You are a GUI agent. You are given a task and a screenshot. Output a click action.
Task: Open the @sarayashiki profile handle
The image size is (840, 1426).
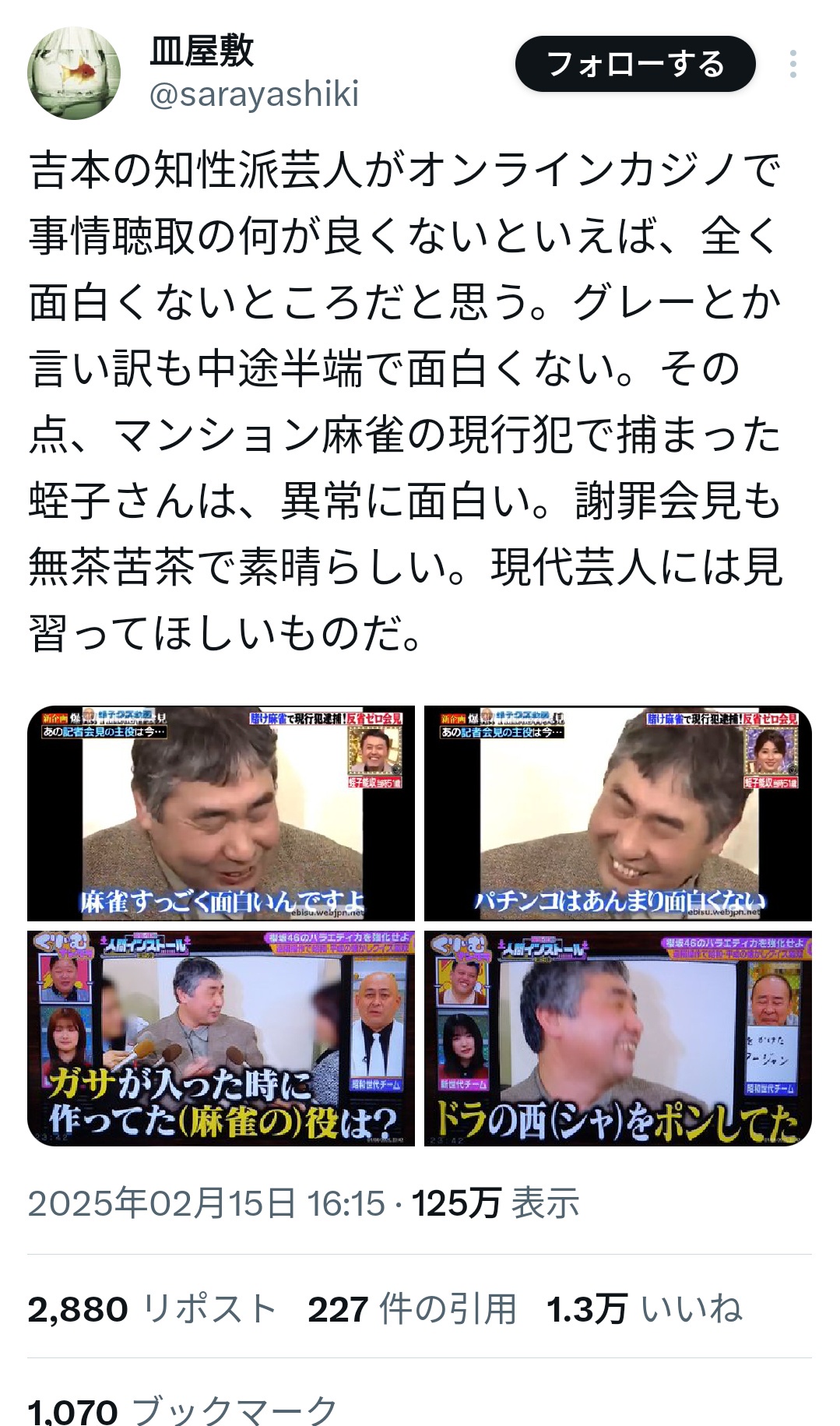tap(254, 94)
